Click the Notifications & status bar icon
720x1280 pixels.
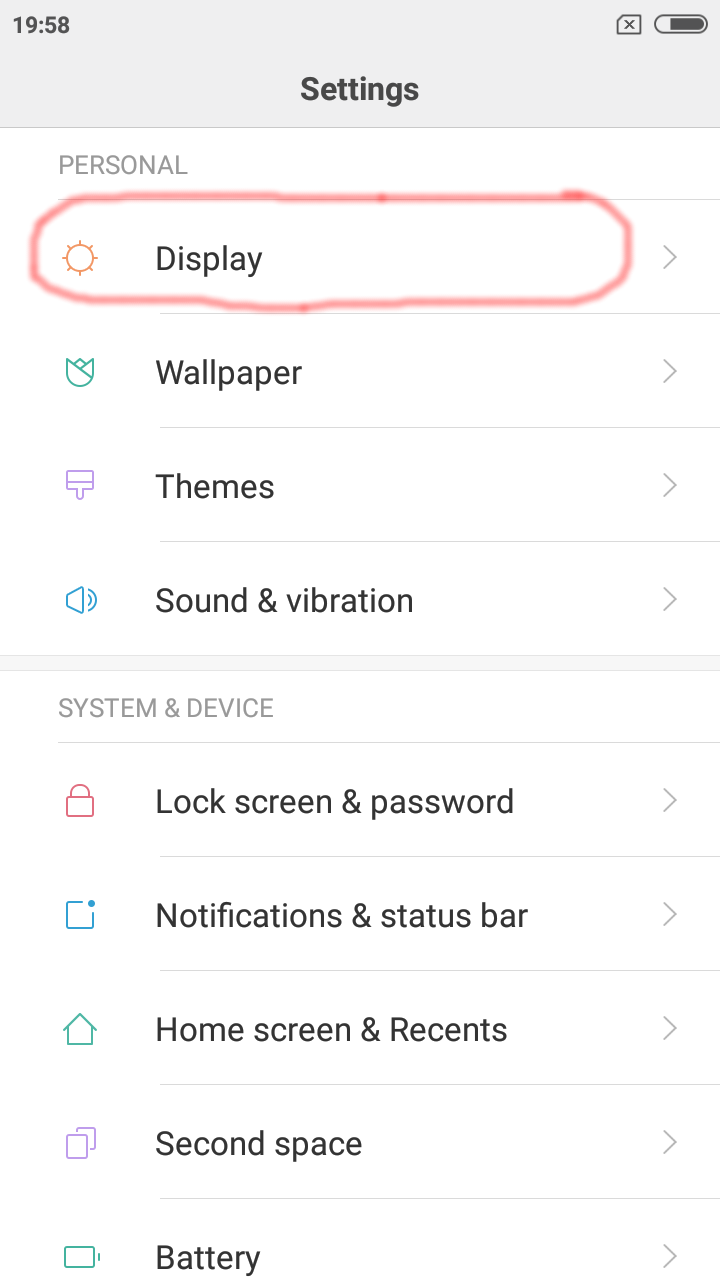(80, 914)
